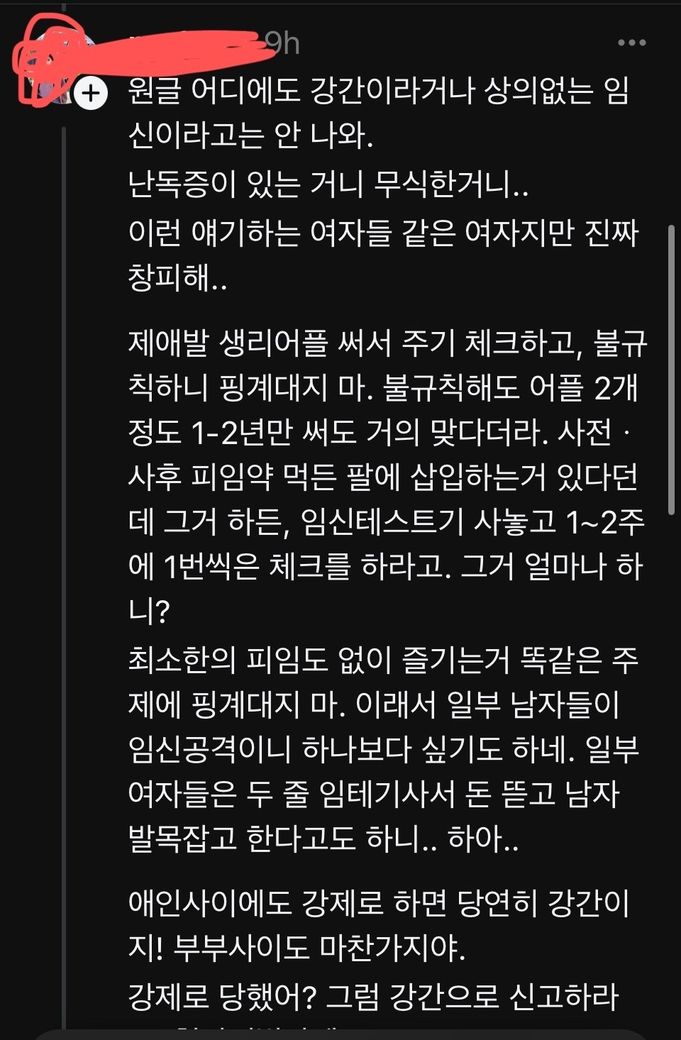This screenshot has height=1040, width=681.
Task: Follow the author via the plus badge
Action: [x=91, y=94]
